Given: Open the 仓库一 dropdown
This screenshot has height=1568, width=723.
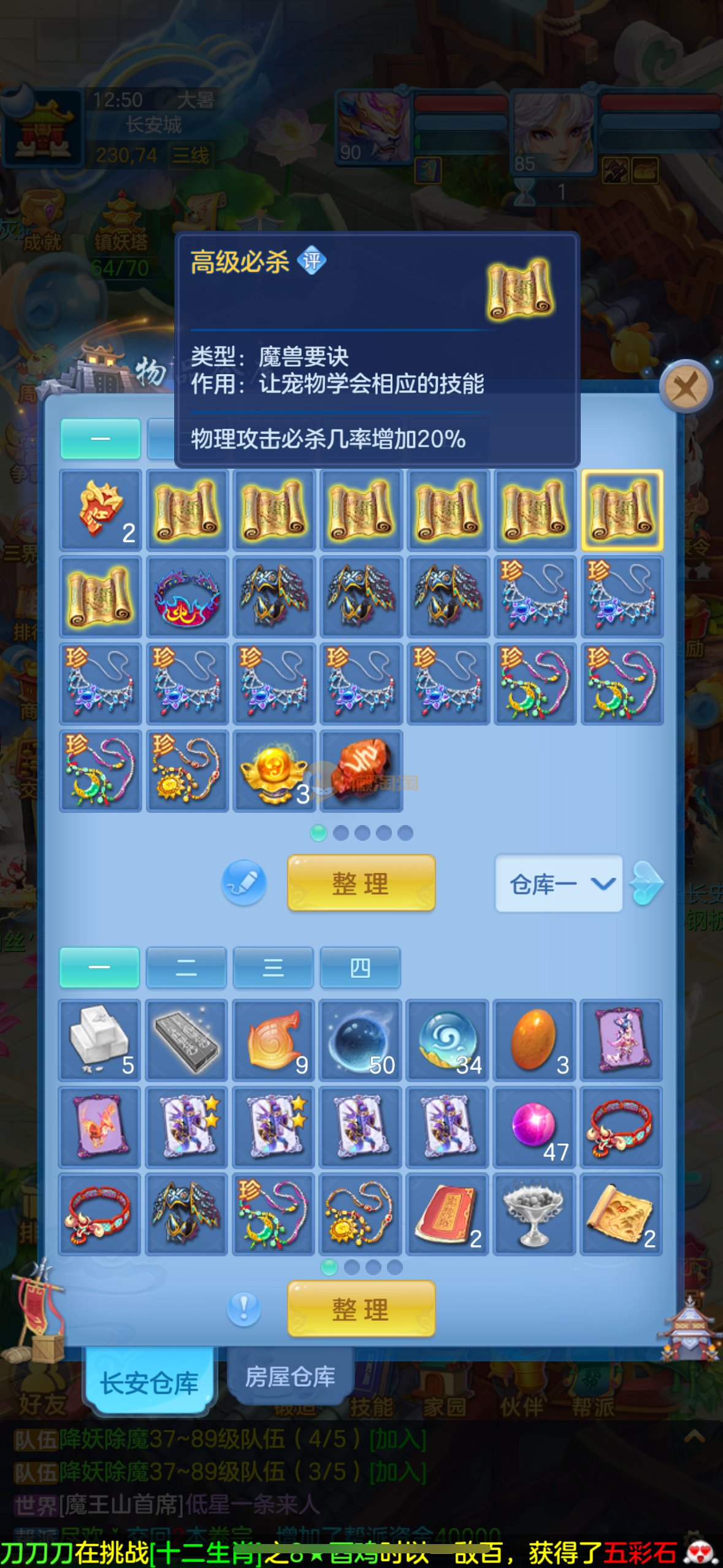Looking at the screenshot, I should [x=559, y=884].
